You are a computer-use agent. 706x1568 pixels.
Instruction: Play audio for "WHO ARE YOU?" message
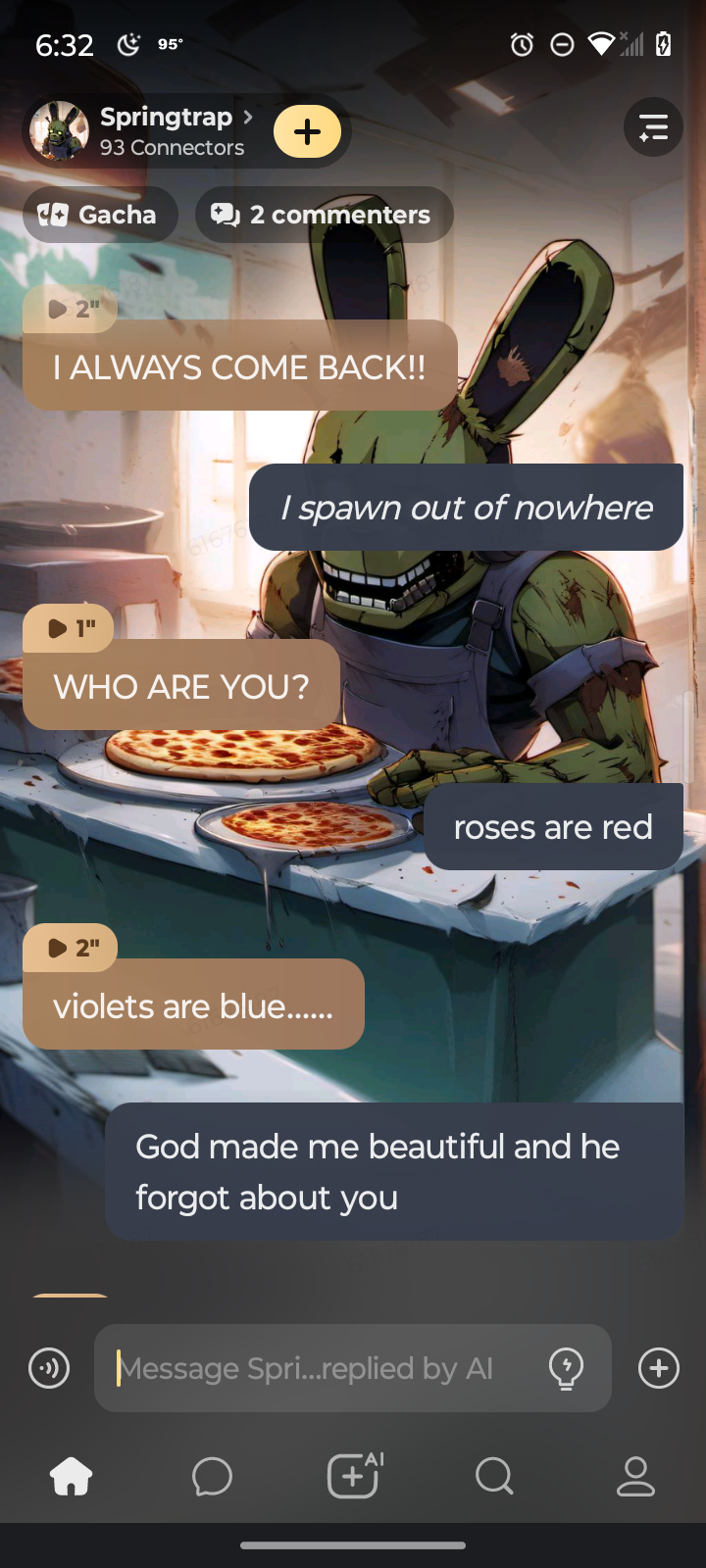pos(70,629)
